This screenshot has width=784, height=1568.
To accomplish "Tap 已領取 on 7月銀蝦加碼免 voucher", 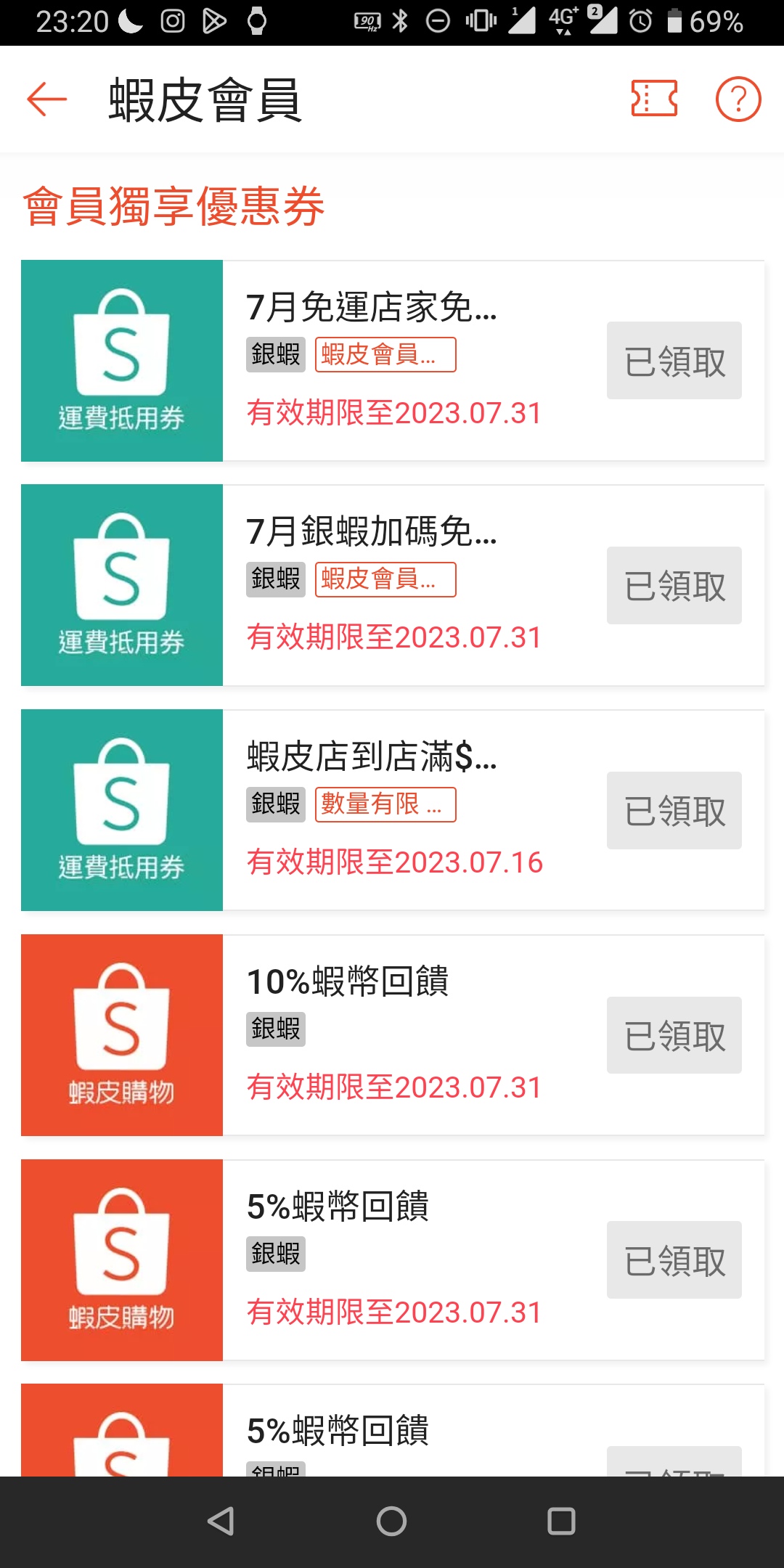I will coord(674,585).
